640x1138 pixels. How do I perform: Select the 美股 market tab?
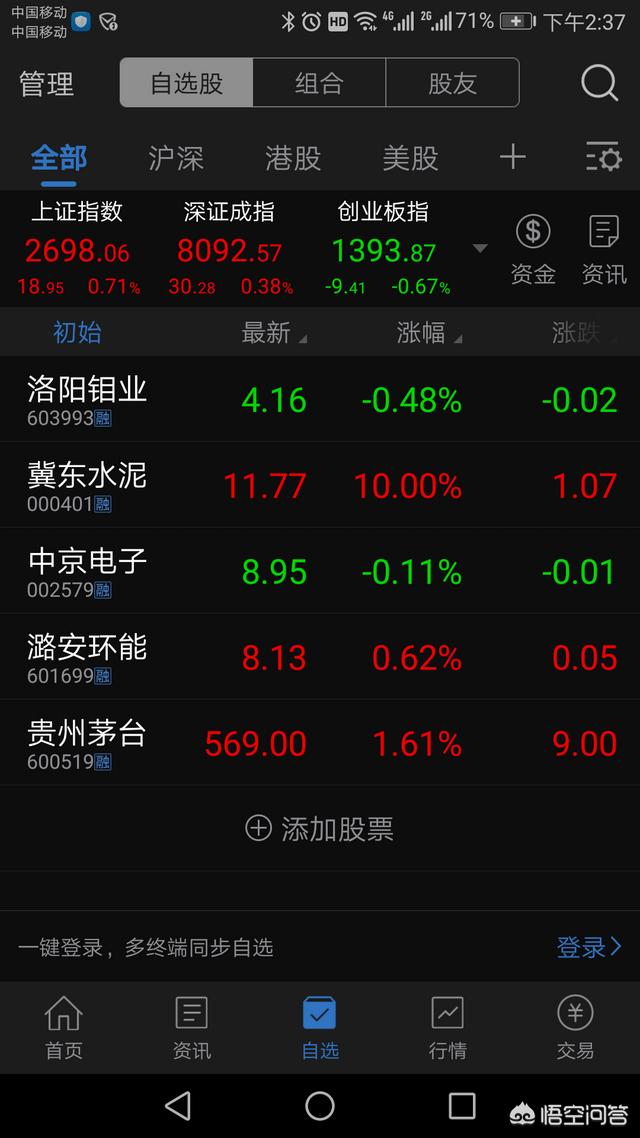[x=411, y=157]
